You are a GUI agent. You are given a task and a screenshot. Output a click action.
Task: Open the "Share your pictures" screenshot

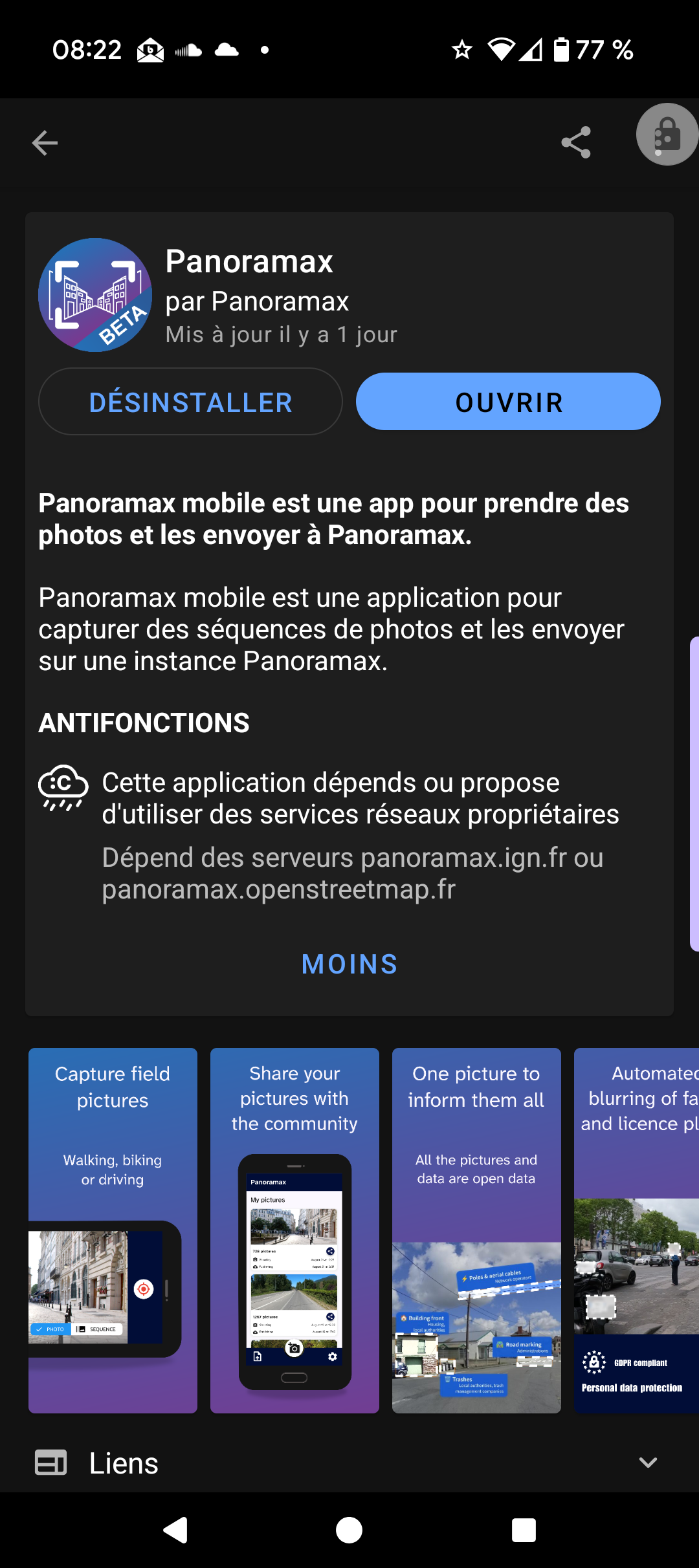(x=294, y=1230)
